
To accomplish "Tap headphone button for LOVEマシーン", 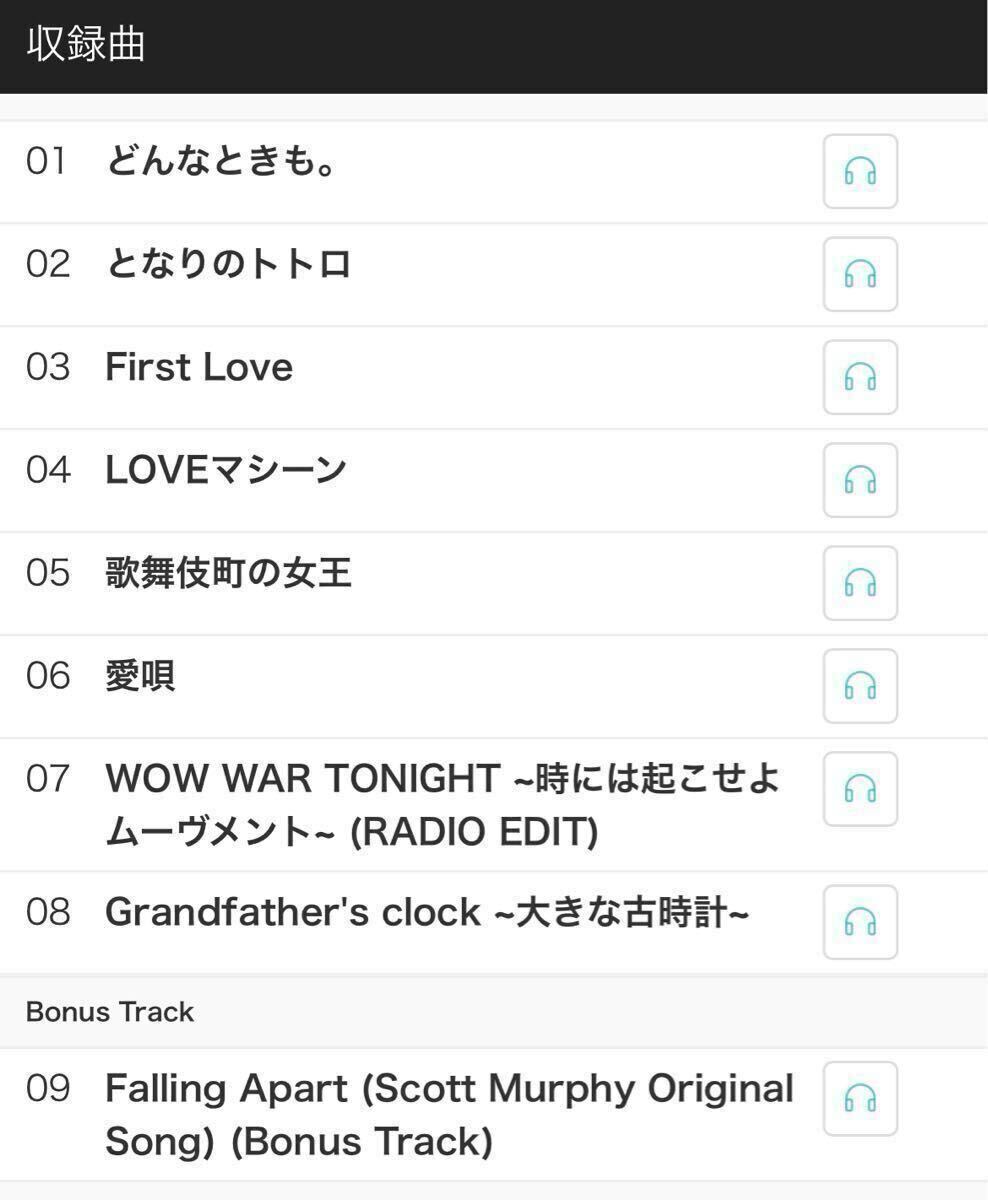I will click(x=860, y=480).
